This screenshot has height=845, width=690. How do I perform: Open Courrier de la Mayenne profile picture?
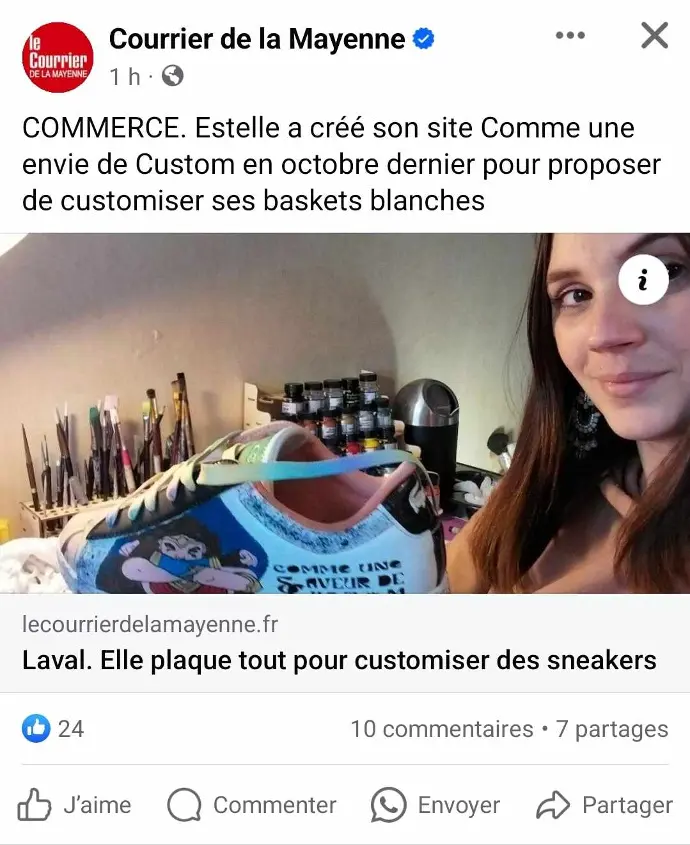57,57
